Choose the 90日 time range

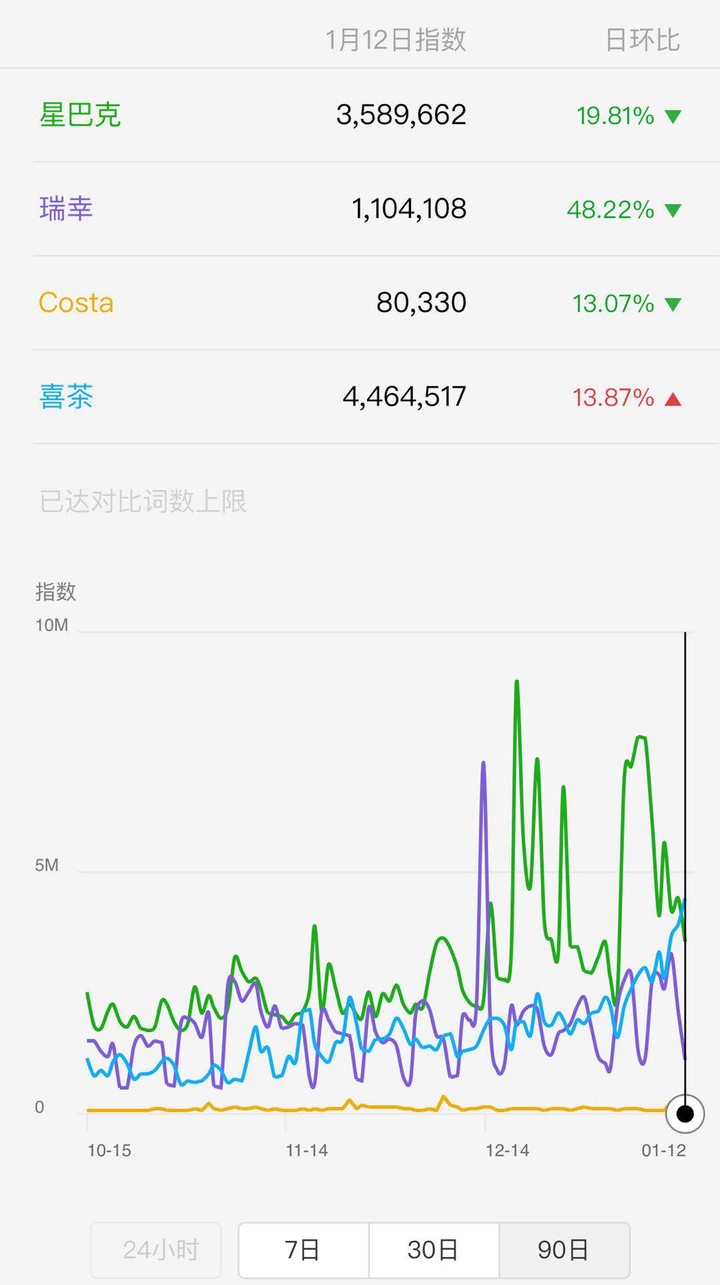[564, 1249]
